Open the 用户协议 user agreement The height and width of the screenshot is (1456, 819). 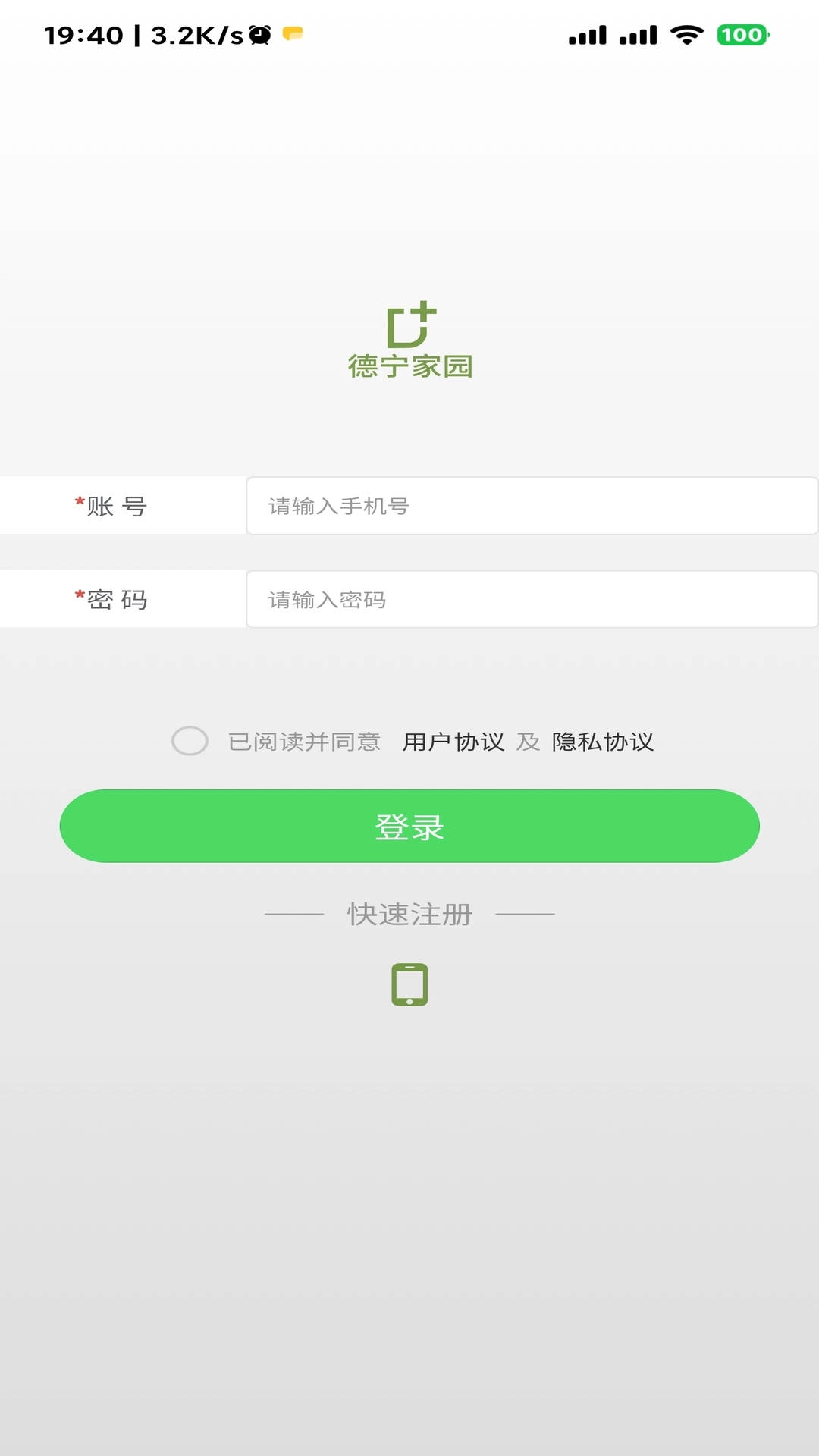pyautogui.click(x=453, y=742)
